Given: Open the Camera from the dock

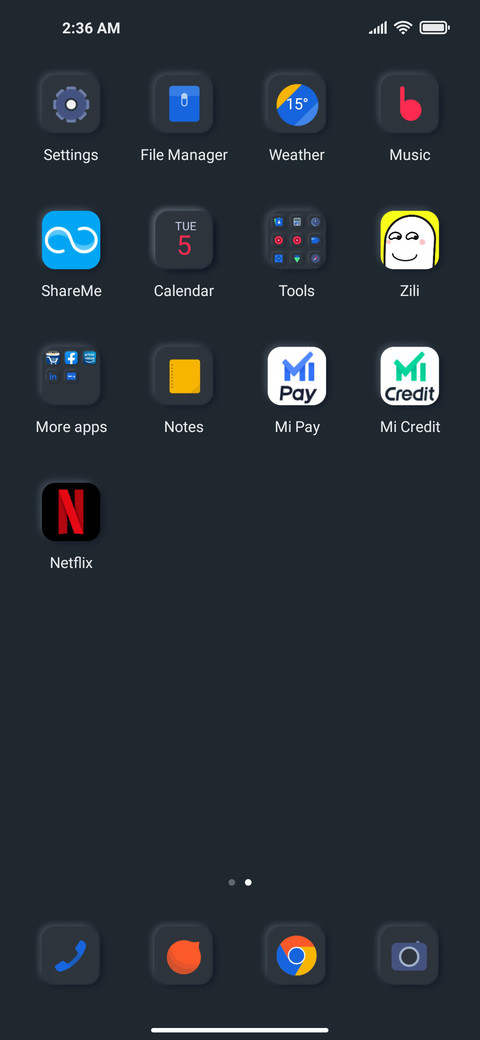Looking at the screenshot, I should tap(410, 956).
